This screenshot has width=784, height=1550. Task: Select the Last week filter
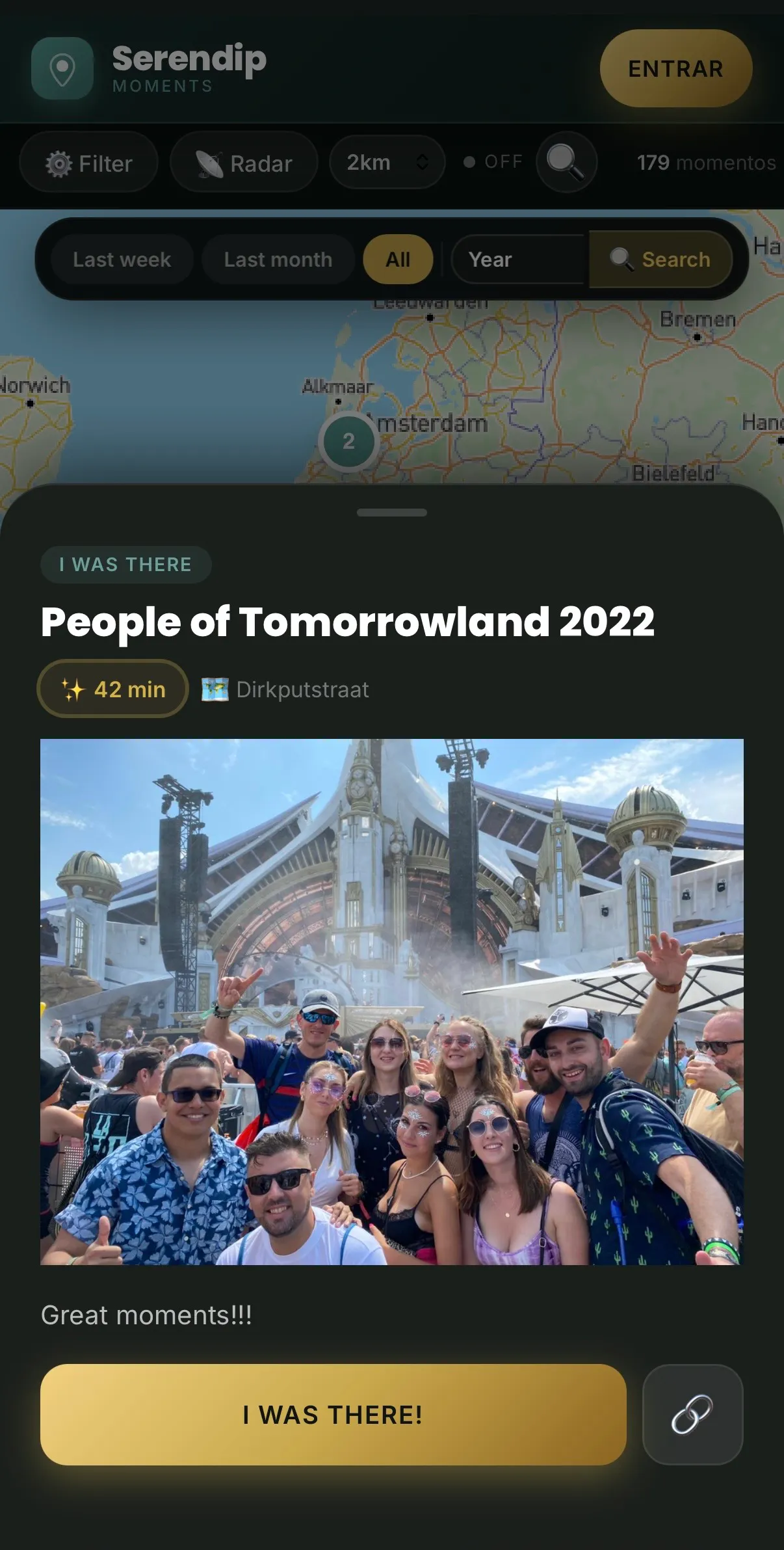click(122, 260)
